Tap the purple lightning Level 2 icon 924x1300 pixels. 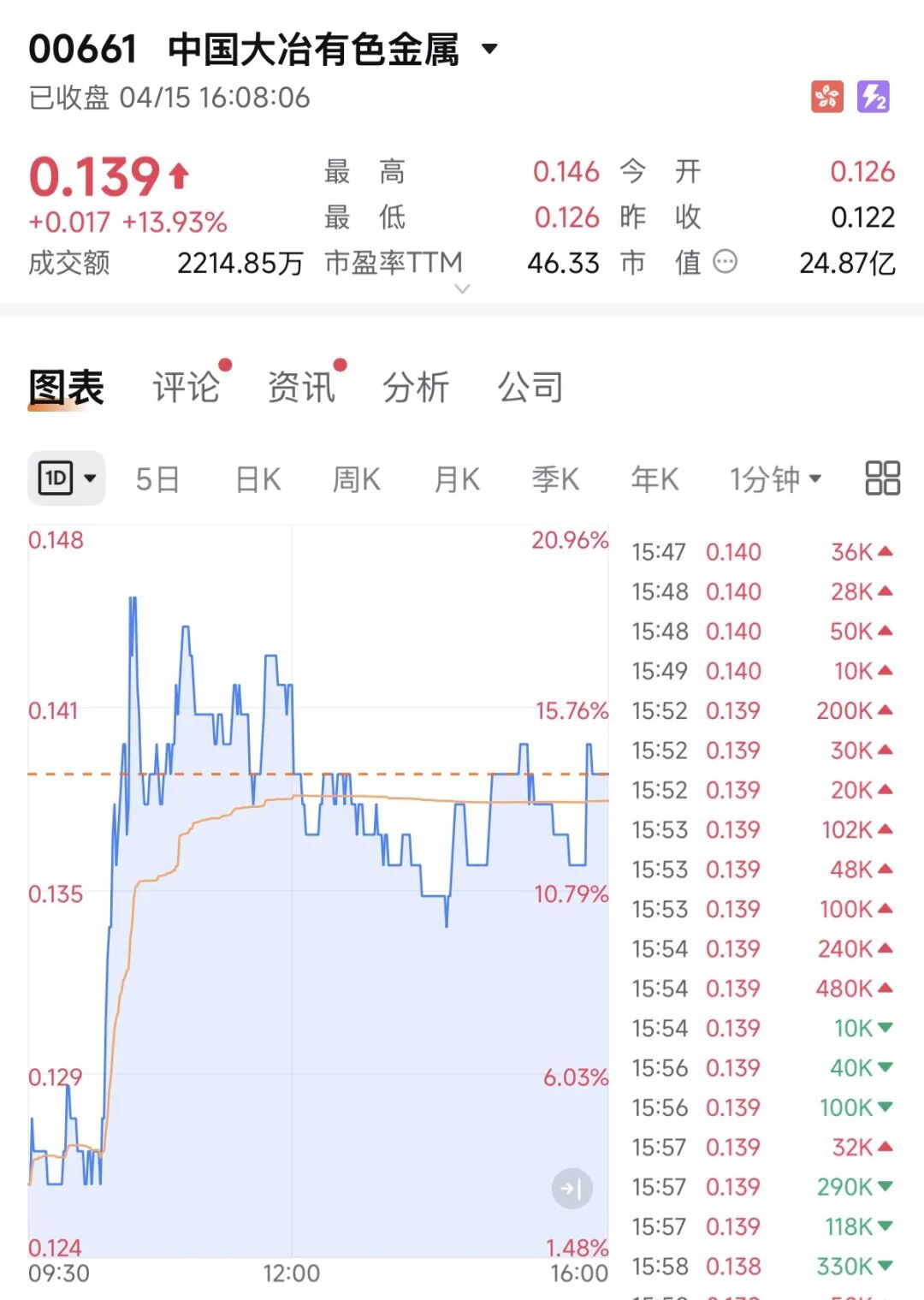[874, 97]
